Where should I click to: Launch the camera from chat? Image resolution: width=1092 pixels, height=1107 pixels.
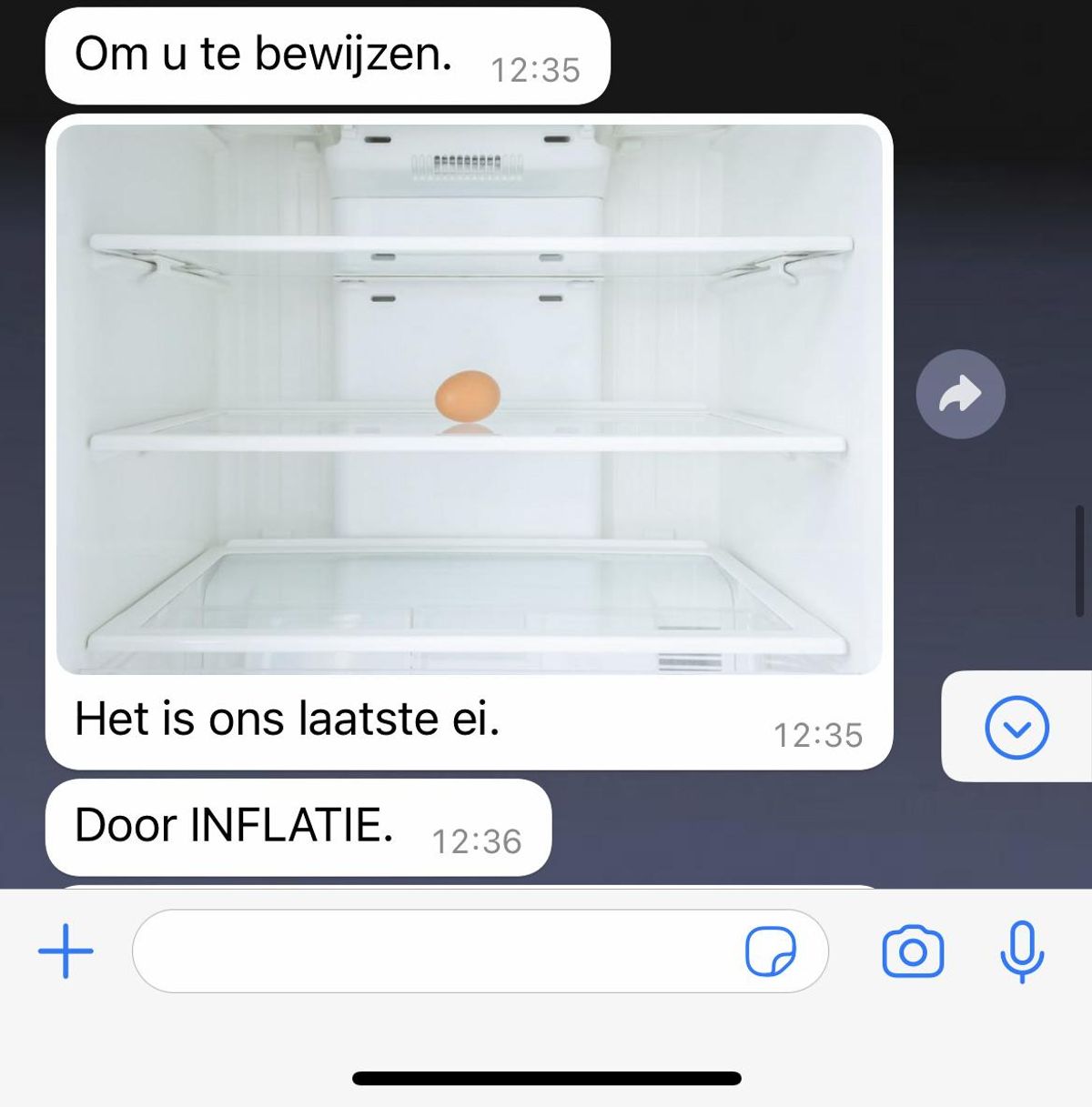tap(913, 951)
